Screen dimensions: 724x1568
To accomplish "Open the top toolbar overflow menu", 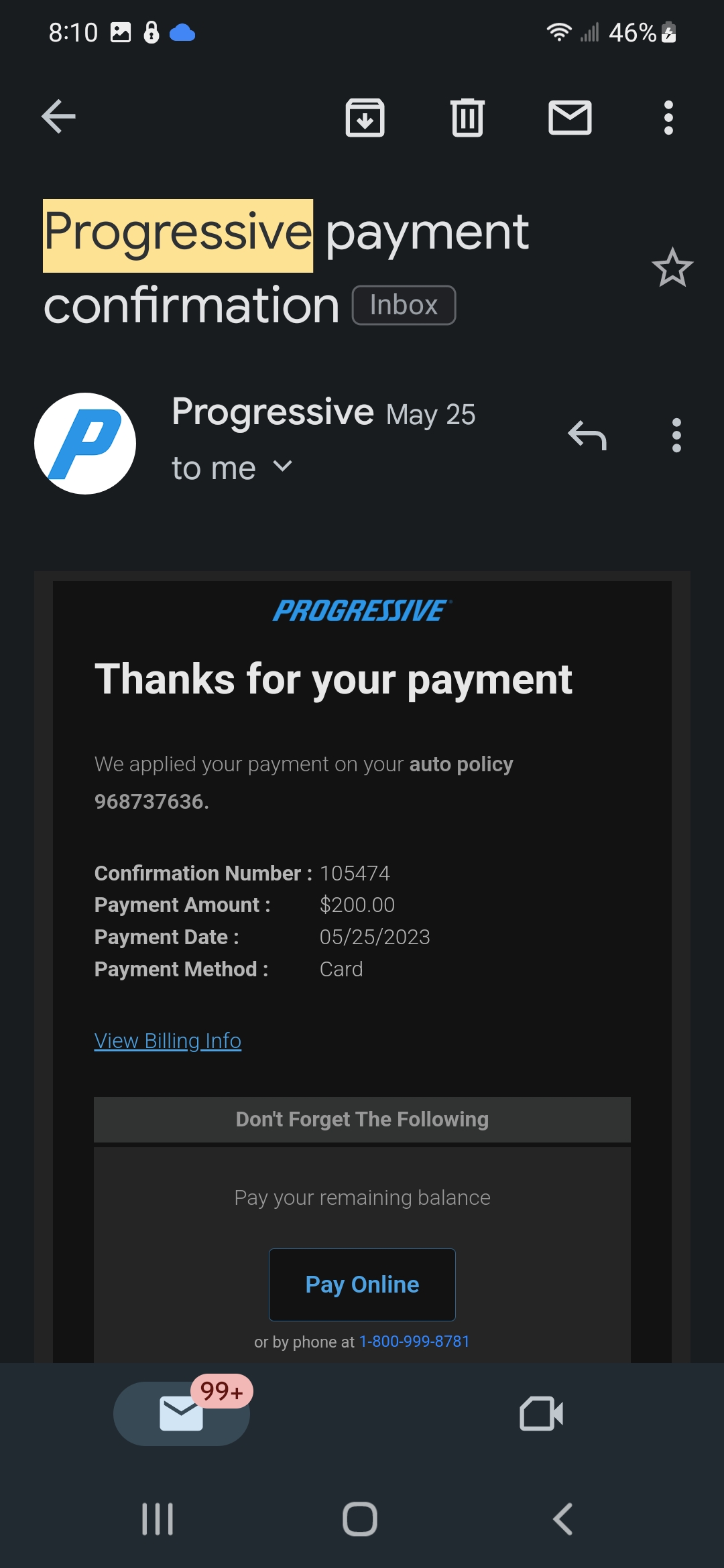I will click(668, 117).
